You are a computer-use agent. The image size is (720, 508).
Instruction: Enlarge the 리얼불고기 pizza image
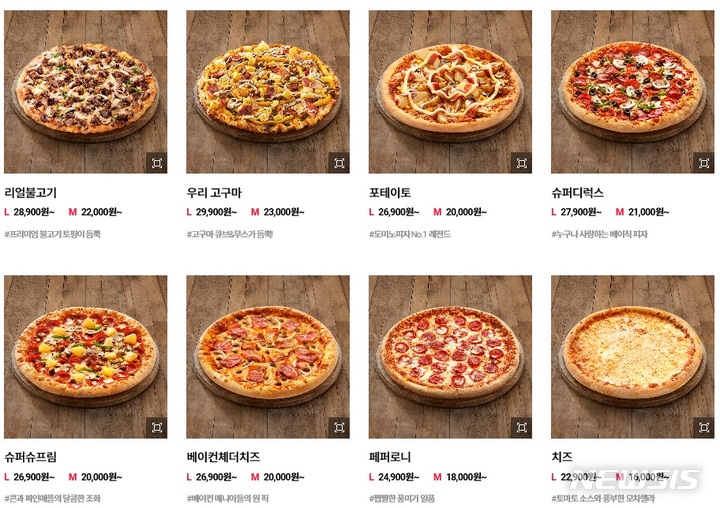[156, 162]
